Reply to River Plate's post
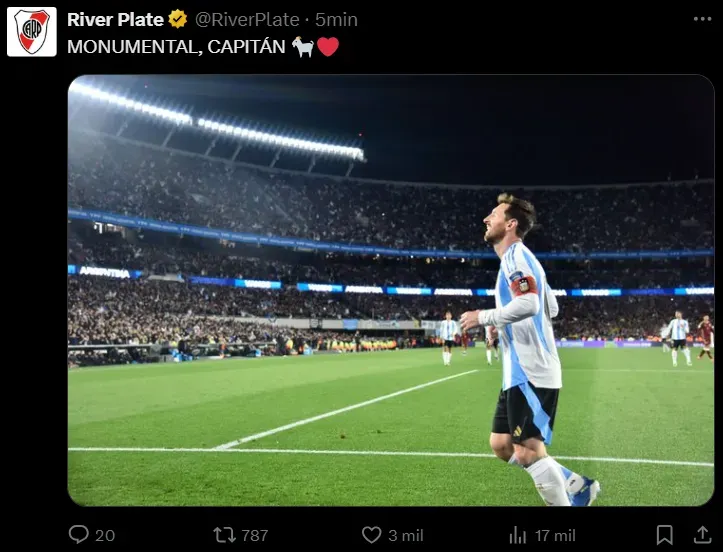Image resolution: width=723 pixels, height=552 pixels. tap(79, 535)
